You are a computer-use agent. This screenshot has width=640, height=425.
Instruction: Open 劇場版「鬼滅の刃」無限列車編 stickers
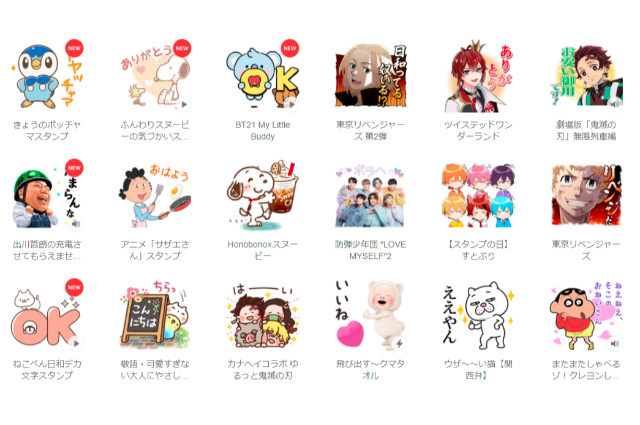pyautogui.click(x=584, y=78)
